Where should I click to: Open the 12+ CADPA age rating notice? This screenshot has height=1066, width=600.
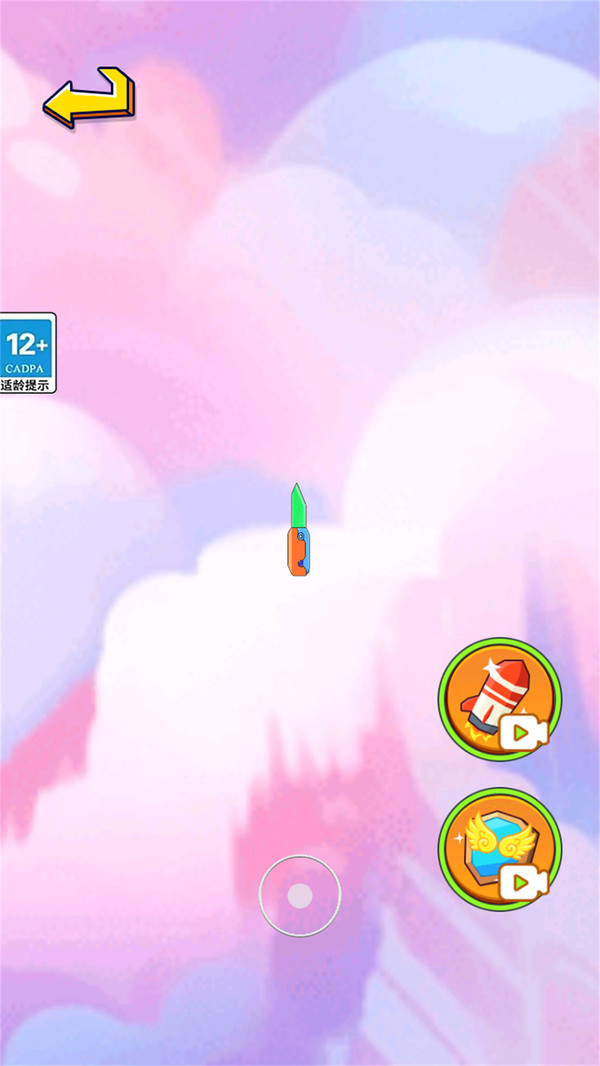tap(27, 353)
